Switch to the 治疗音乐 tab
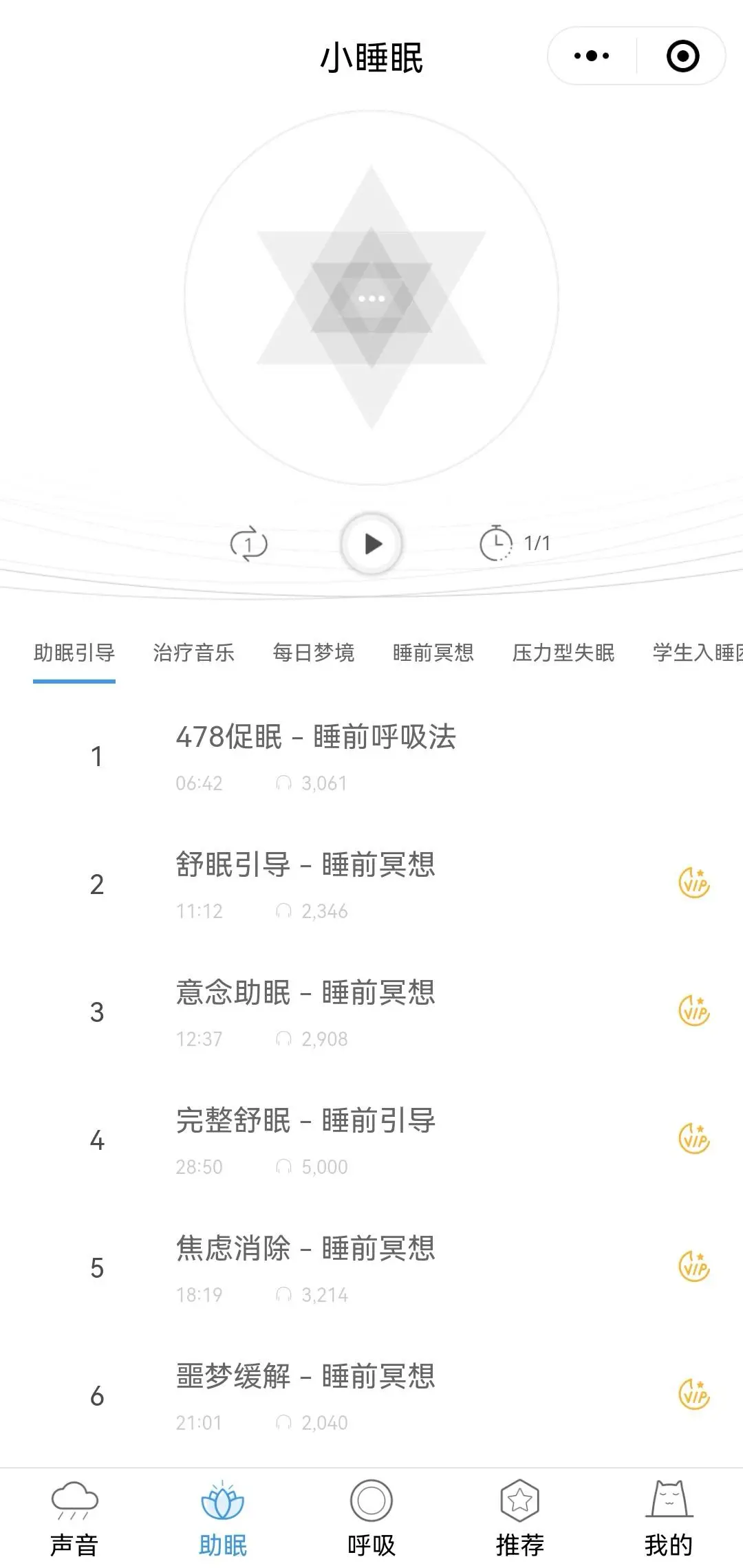The width and height of the screenshot is (743, 1568). tap(193, 652)
